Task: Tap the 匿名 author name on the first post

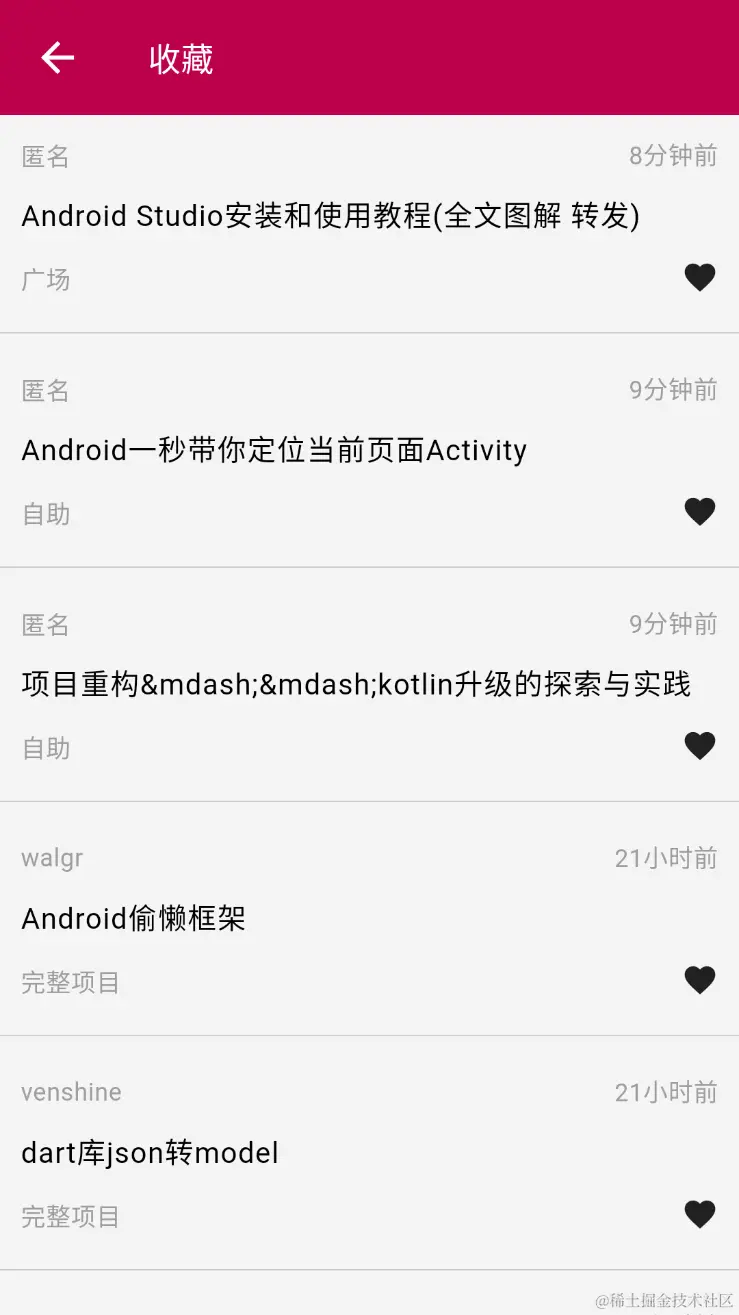Action: pyautogui.click(x=44, y=156)
